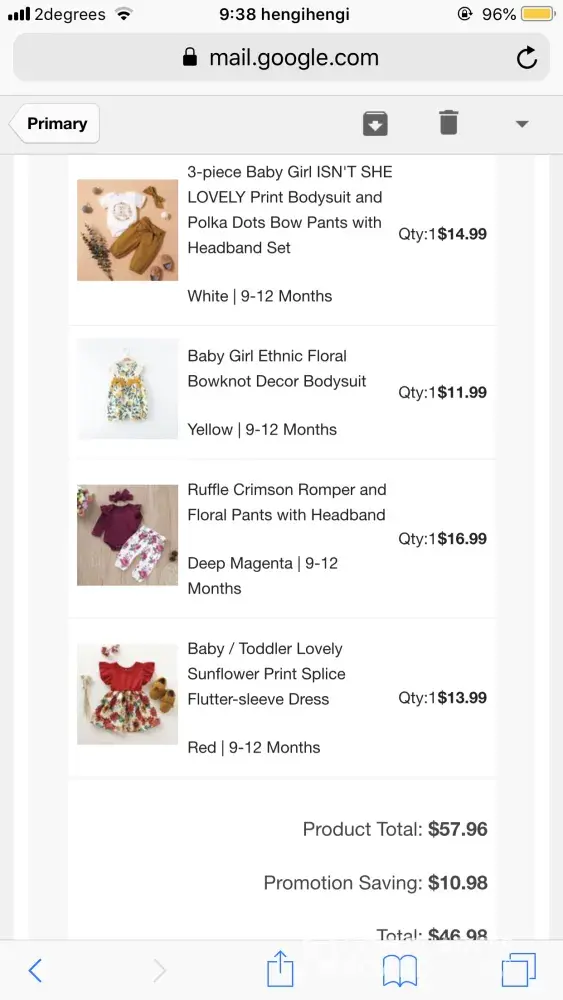Tap the mail.google.com address bar

[x=281, y=57]
